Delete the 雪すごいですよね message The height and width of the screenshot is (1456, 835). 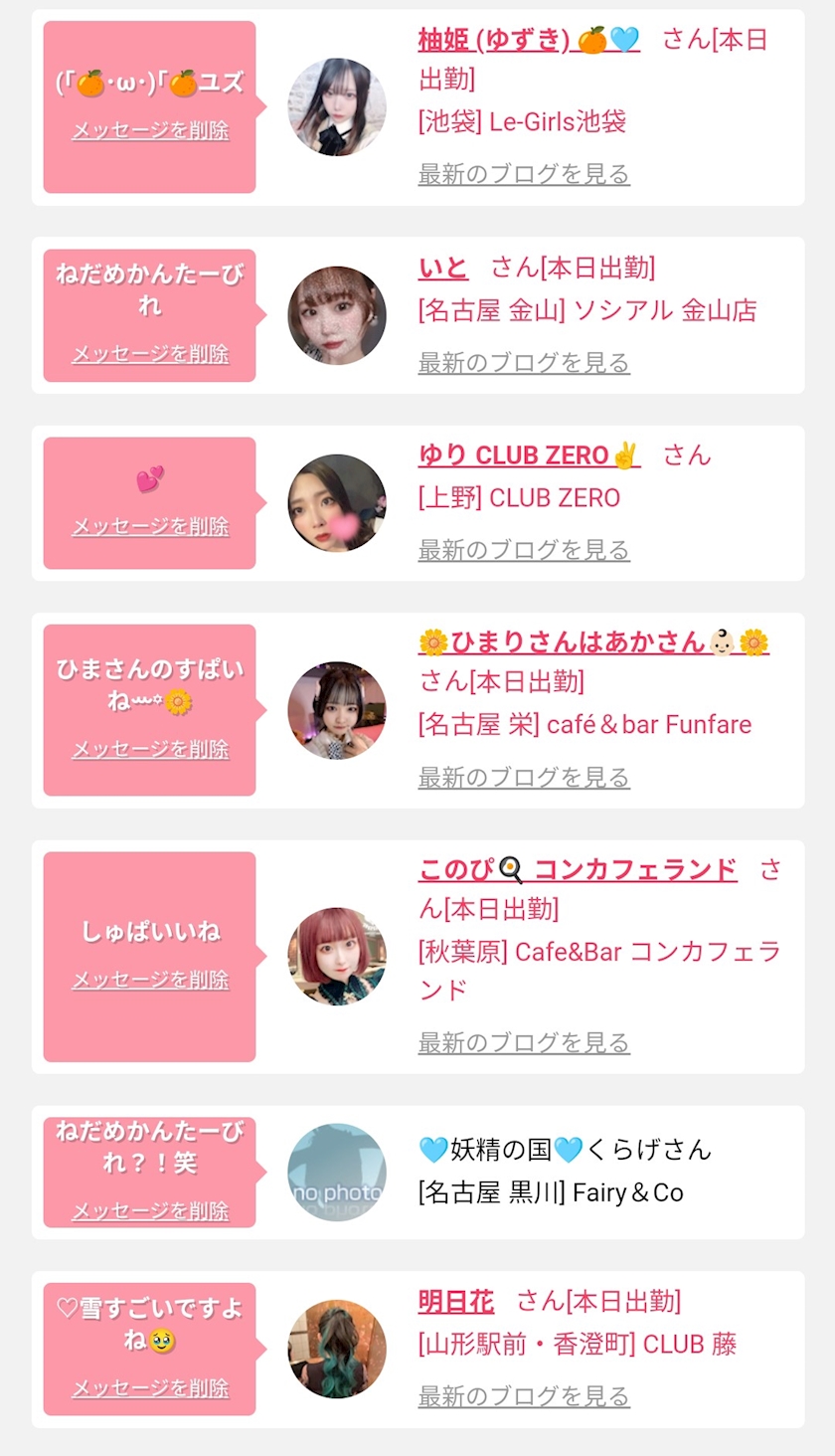(150, 1387)
